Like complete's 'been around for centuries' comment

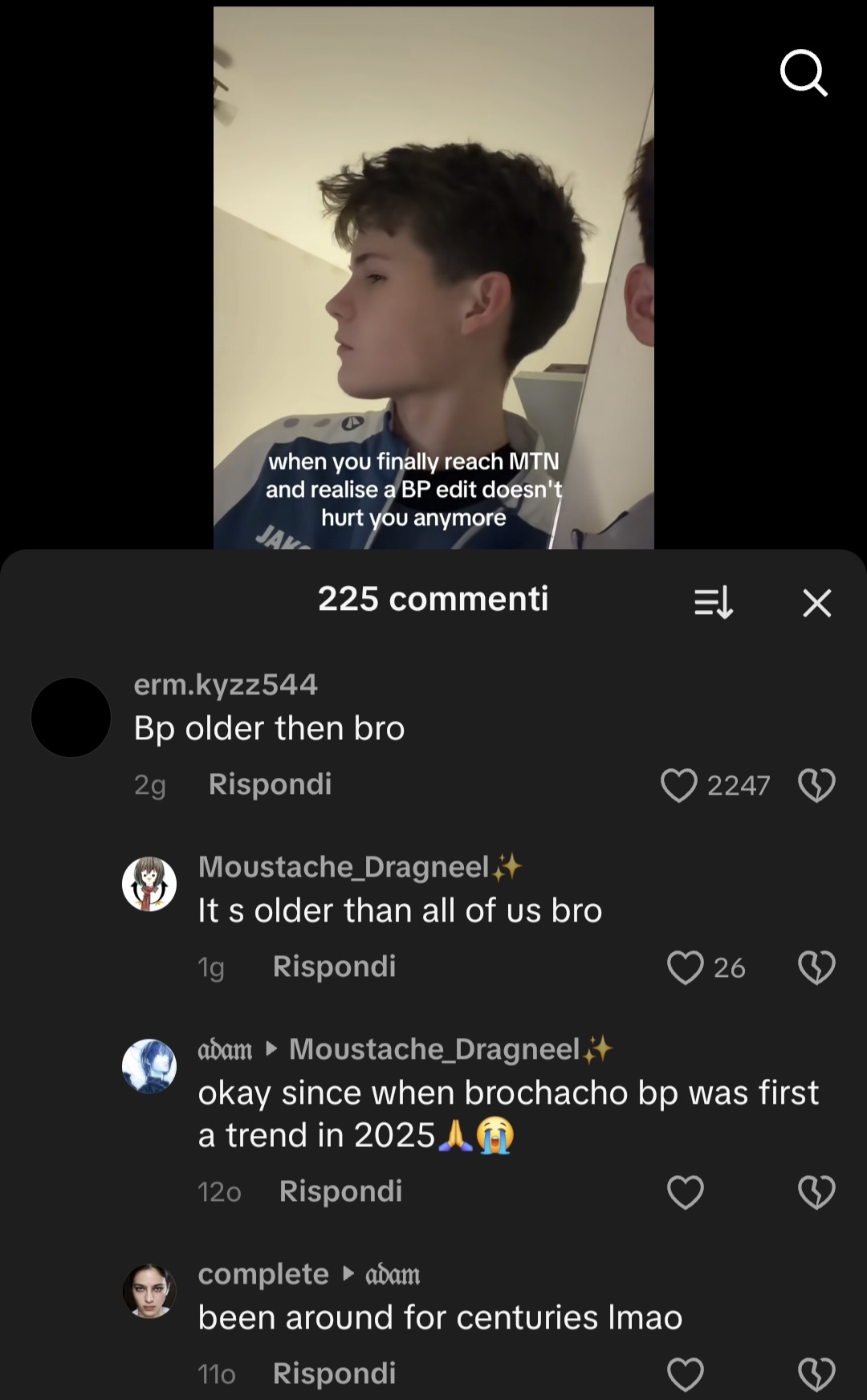click(686, 1374)
